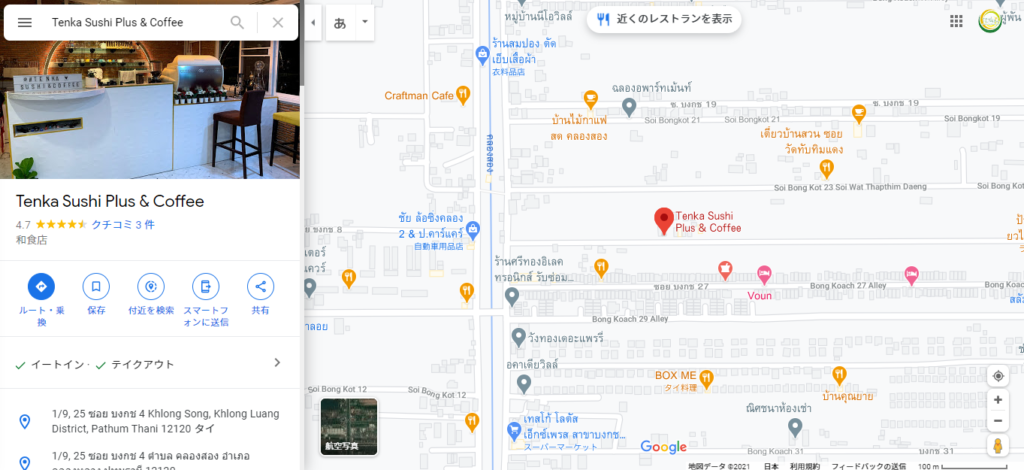Open the クチコミ 3 件 reviews link

click(x=123, y=224)
